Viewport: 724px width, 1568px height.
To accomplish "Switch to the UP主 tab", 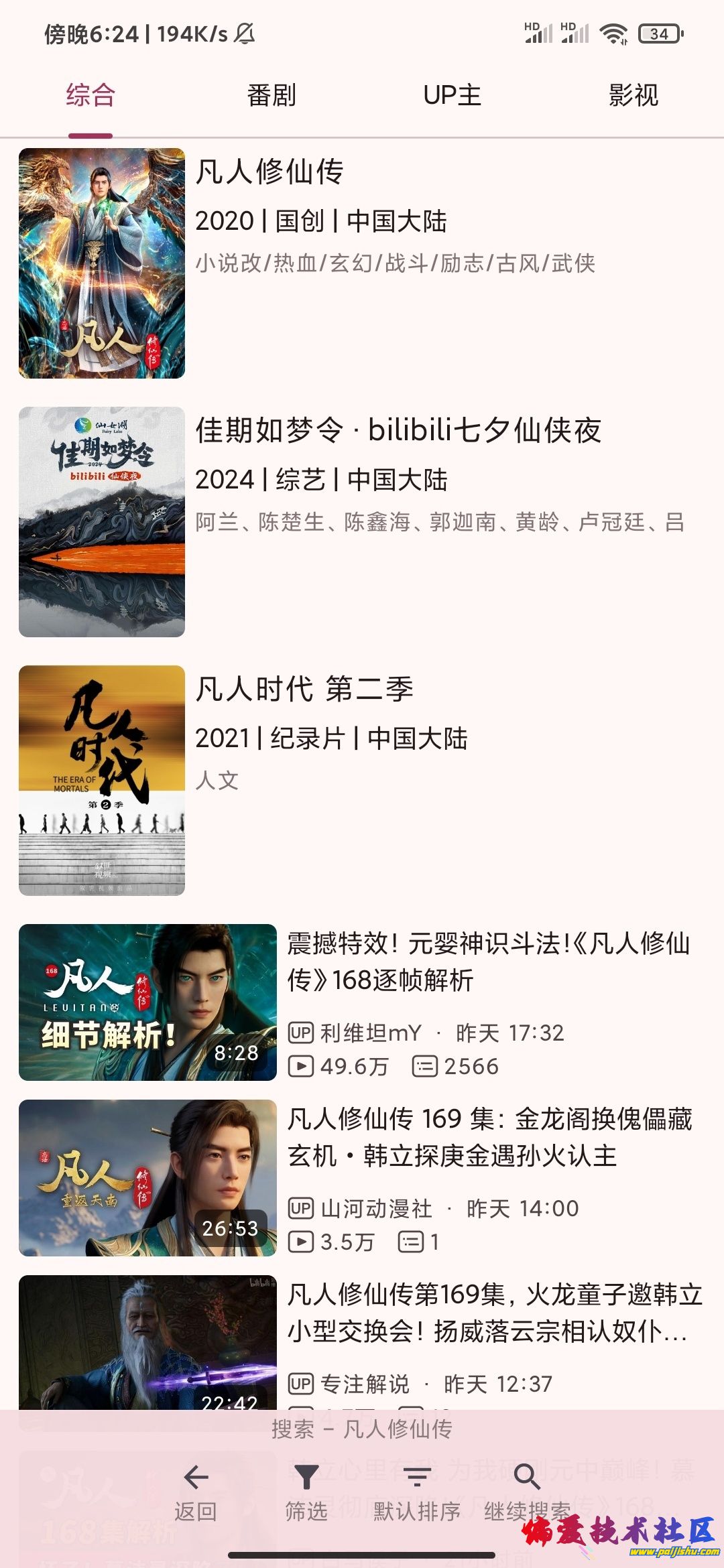I will pos(452,95).
